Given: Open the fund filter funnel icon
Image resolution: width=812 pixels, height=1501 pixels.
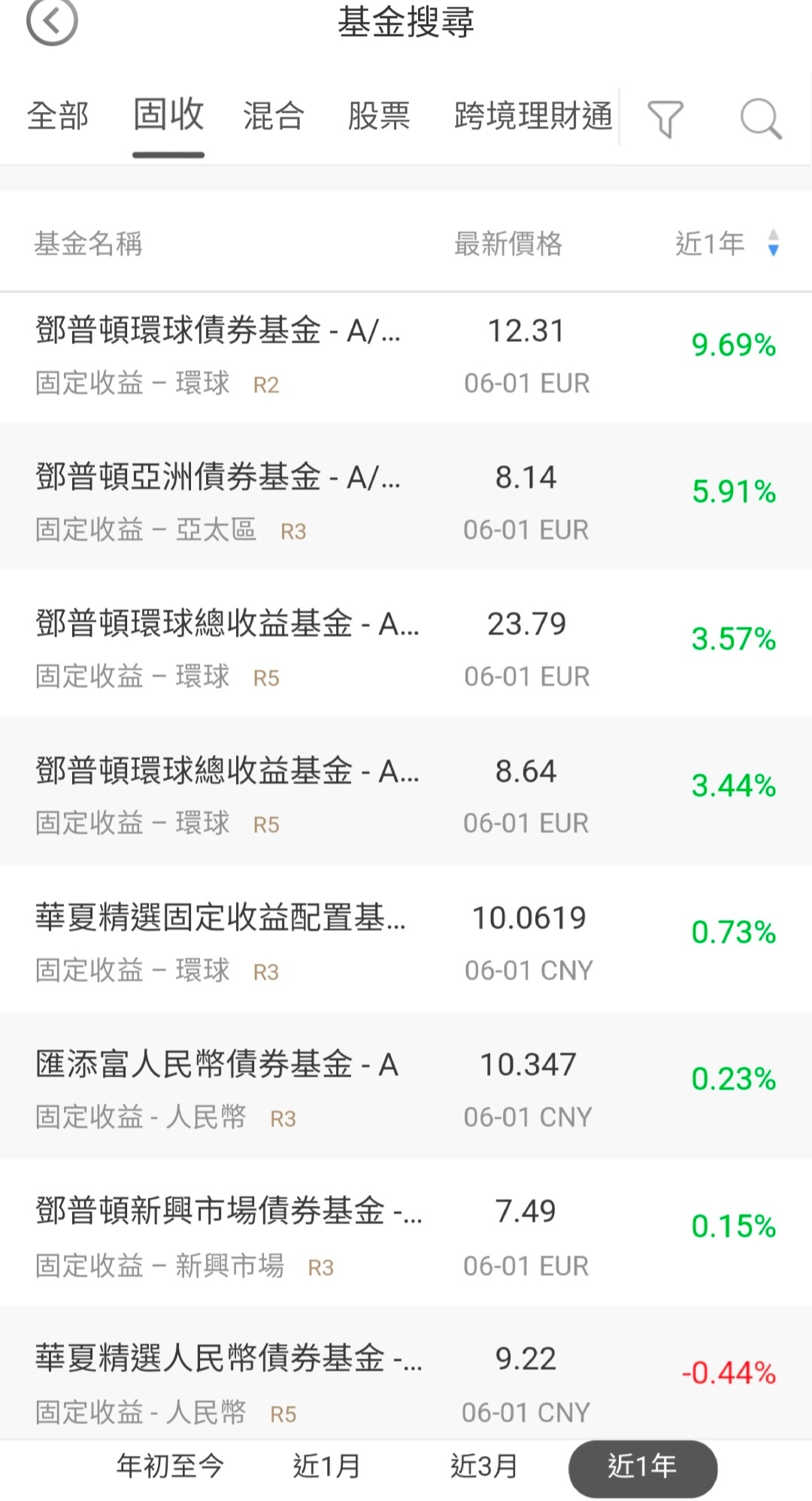Looking at the screenshot, I should click(665, 119).
